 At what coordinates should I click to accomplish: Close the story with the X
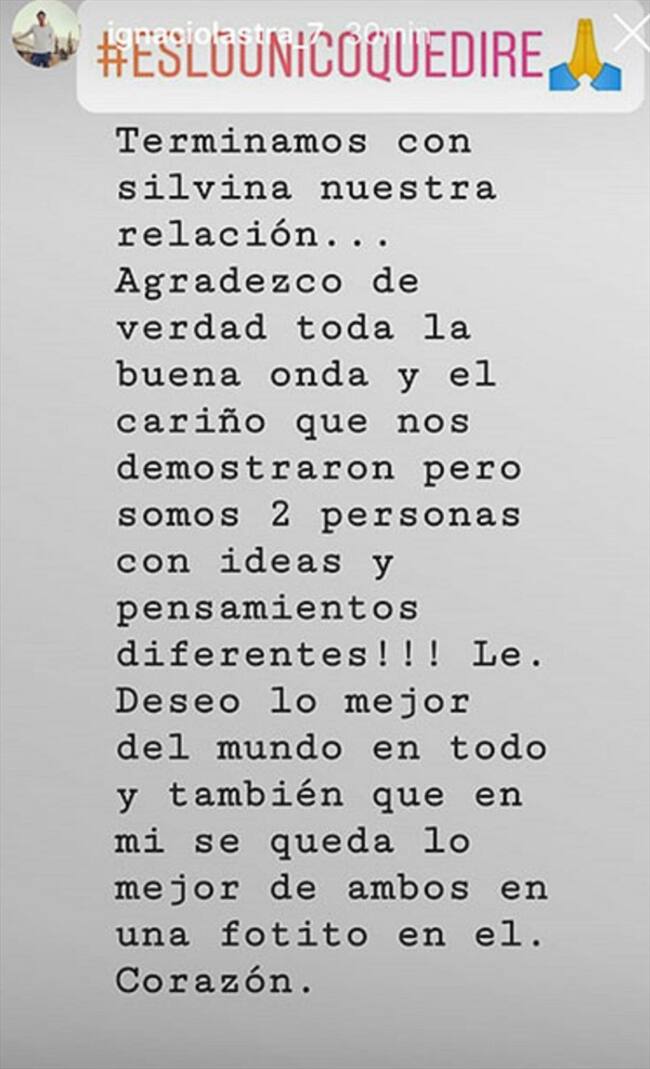[632, 33]
